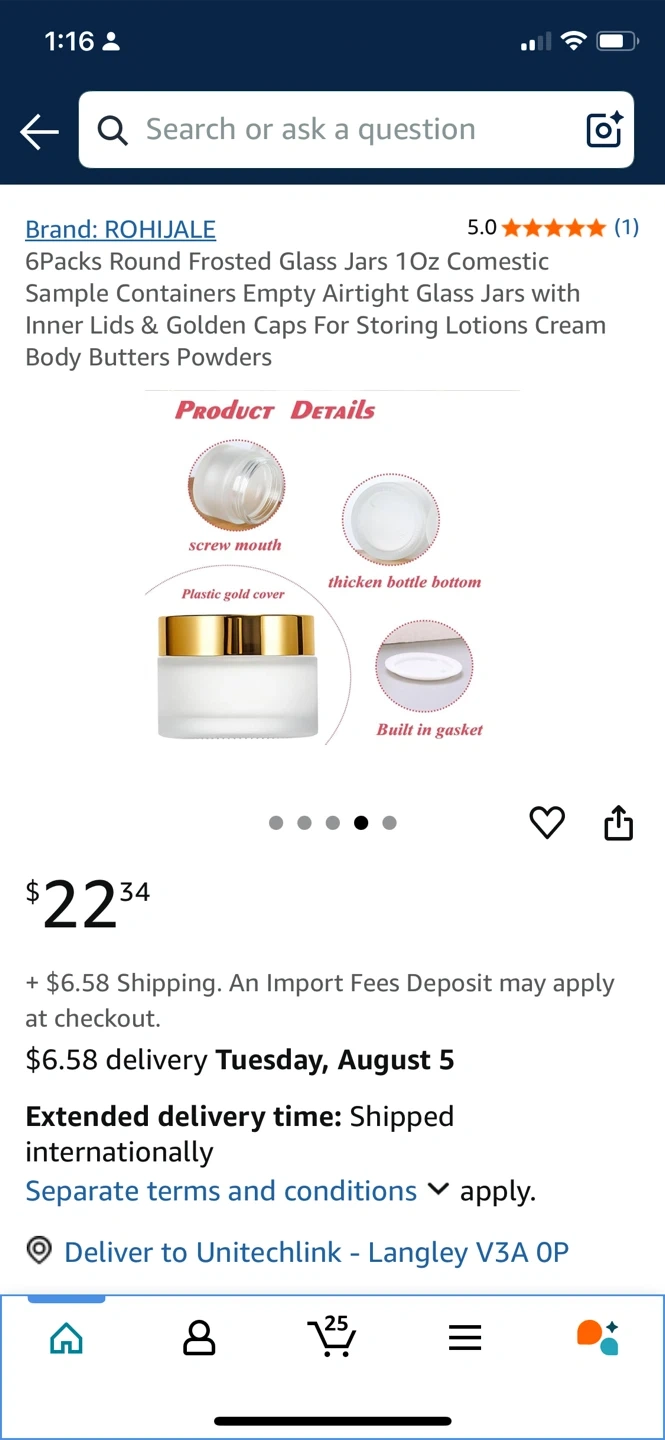Open the Brand: ROHIJALE link
665x1440 pixels.
pos(120,229)
